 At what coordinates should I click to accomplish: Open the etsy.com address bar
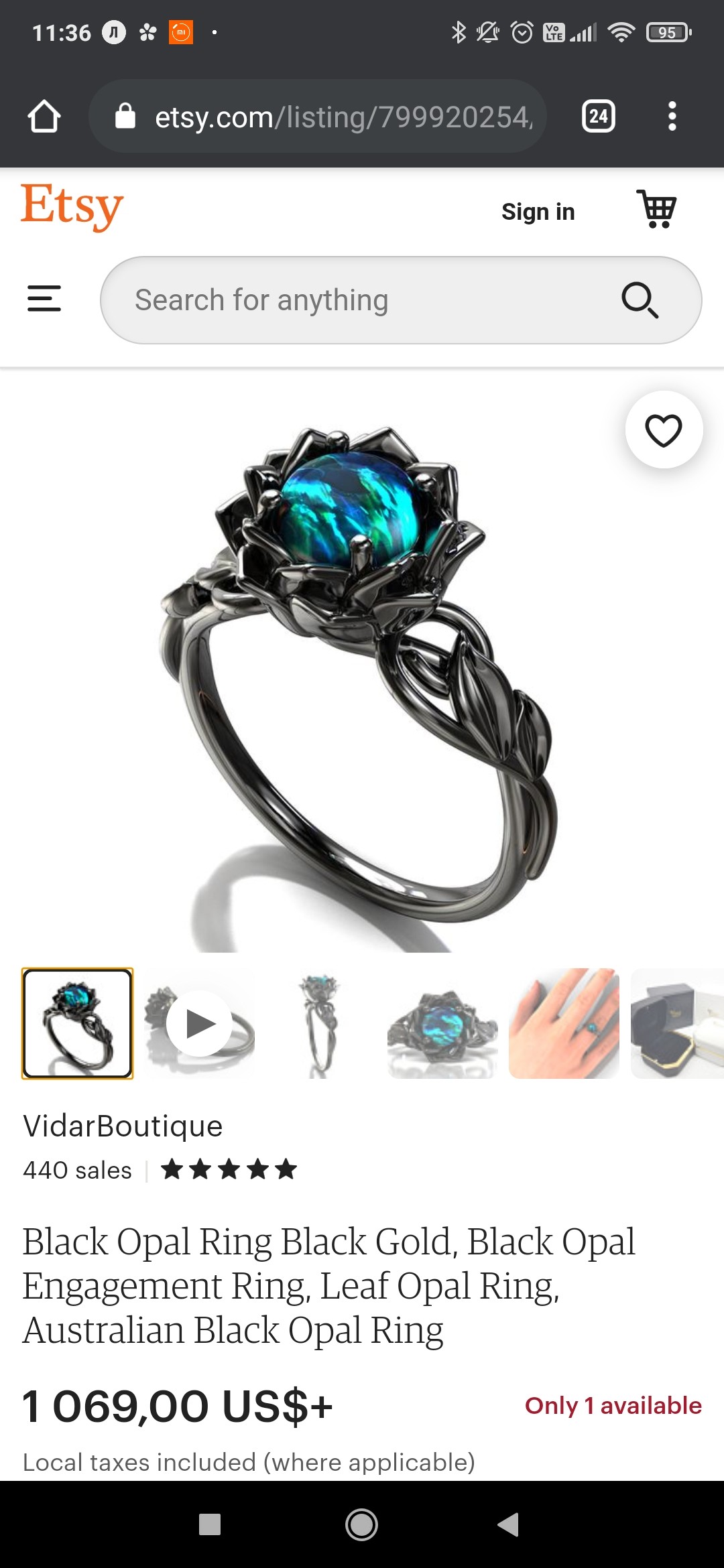(x=318, y=117)
